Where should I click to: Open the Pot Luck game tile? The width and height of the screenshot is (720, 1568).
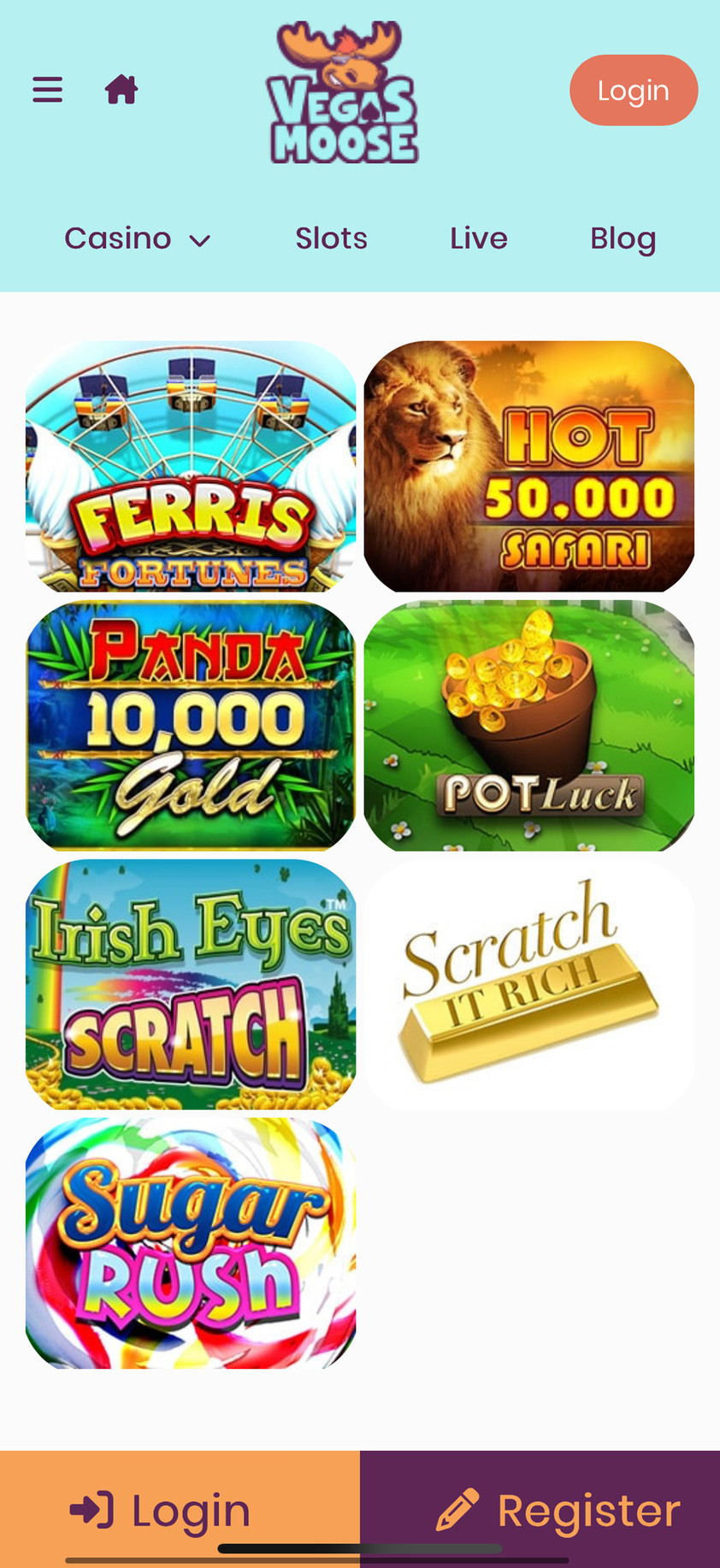(x=528, y=726)
